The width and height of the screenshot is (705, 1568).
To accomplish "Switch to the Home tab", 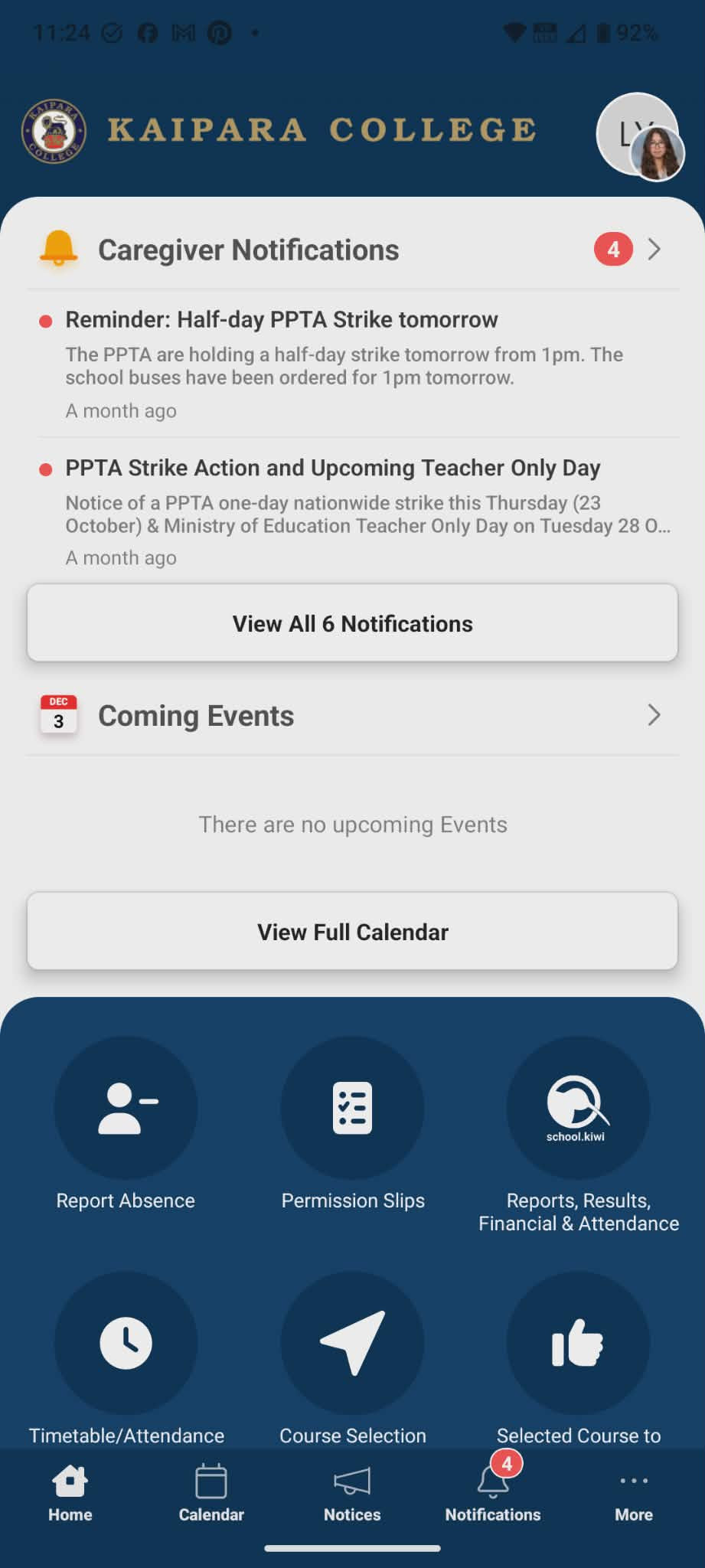I will click(x=70, y=1493).
